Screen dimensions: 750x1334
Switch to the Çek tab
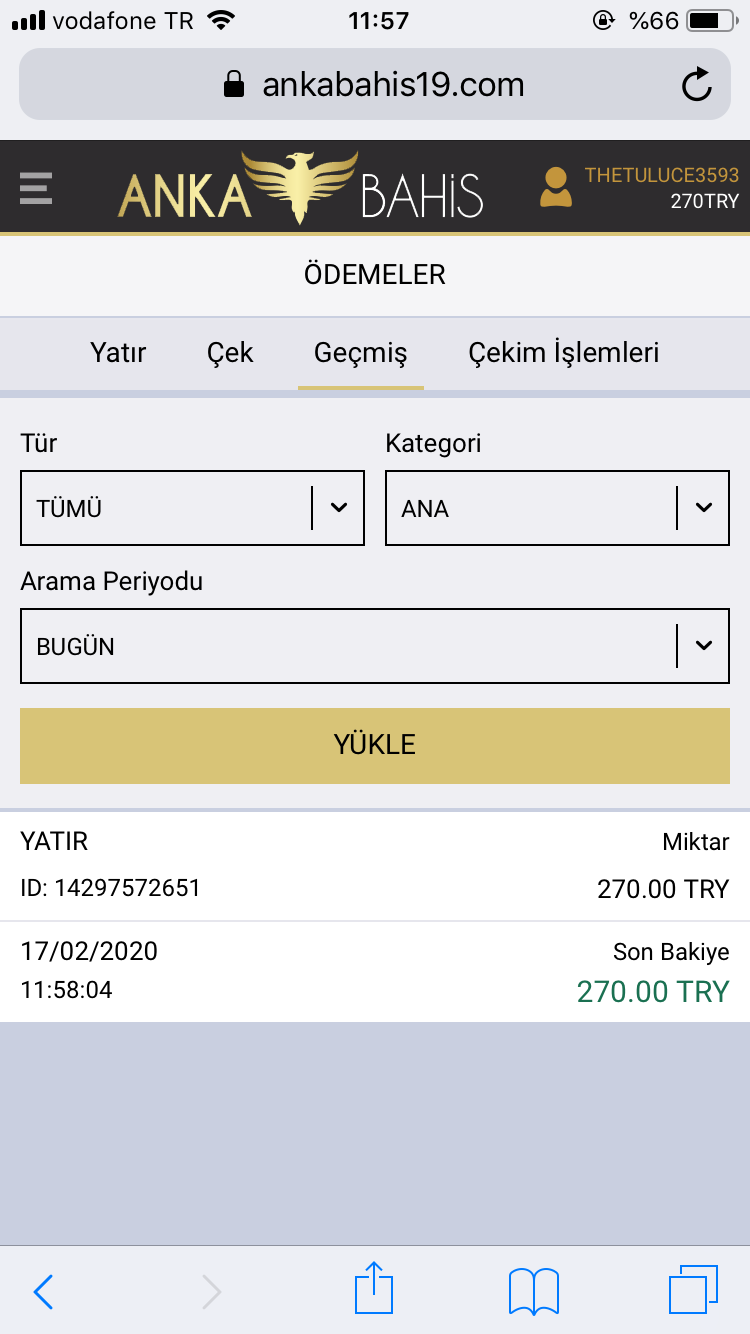click(x=230, y=352)
